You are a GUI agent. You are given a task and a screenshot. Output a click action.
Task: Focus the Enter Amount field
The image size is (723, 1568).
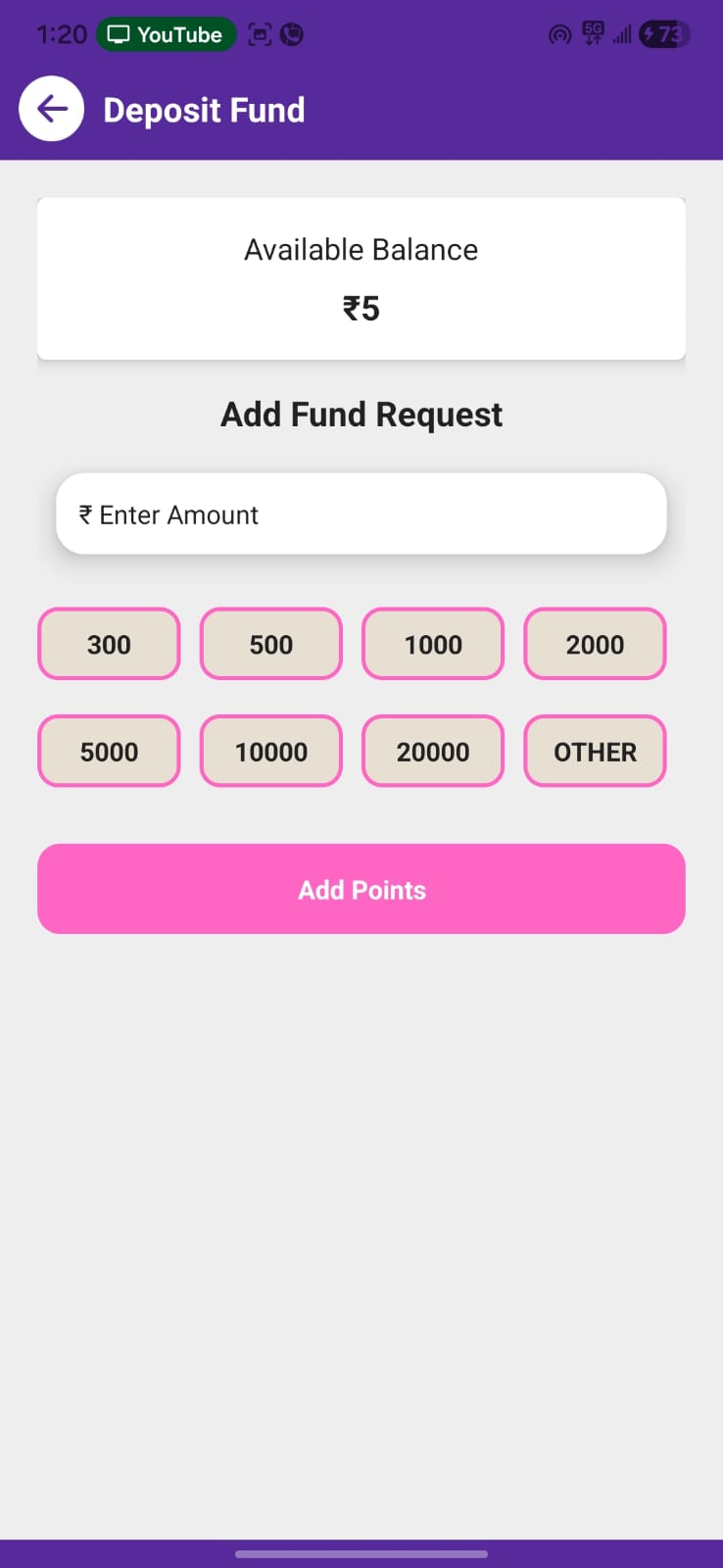point(361,514)
